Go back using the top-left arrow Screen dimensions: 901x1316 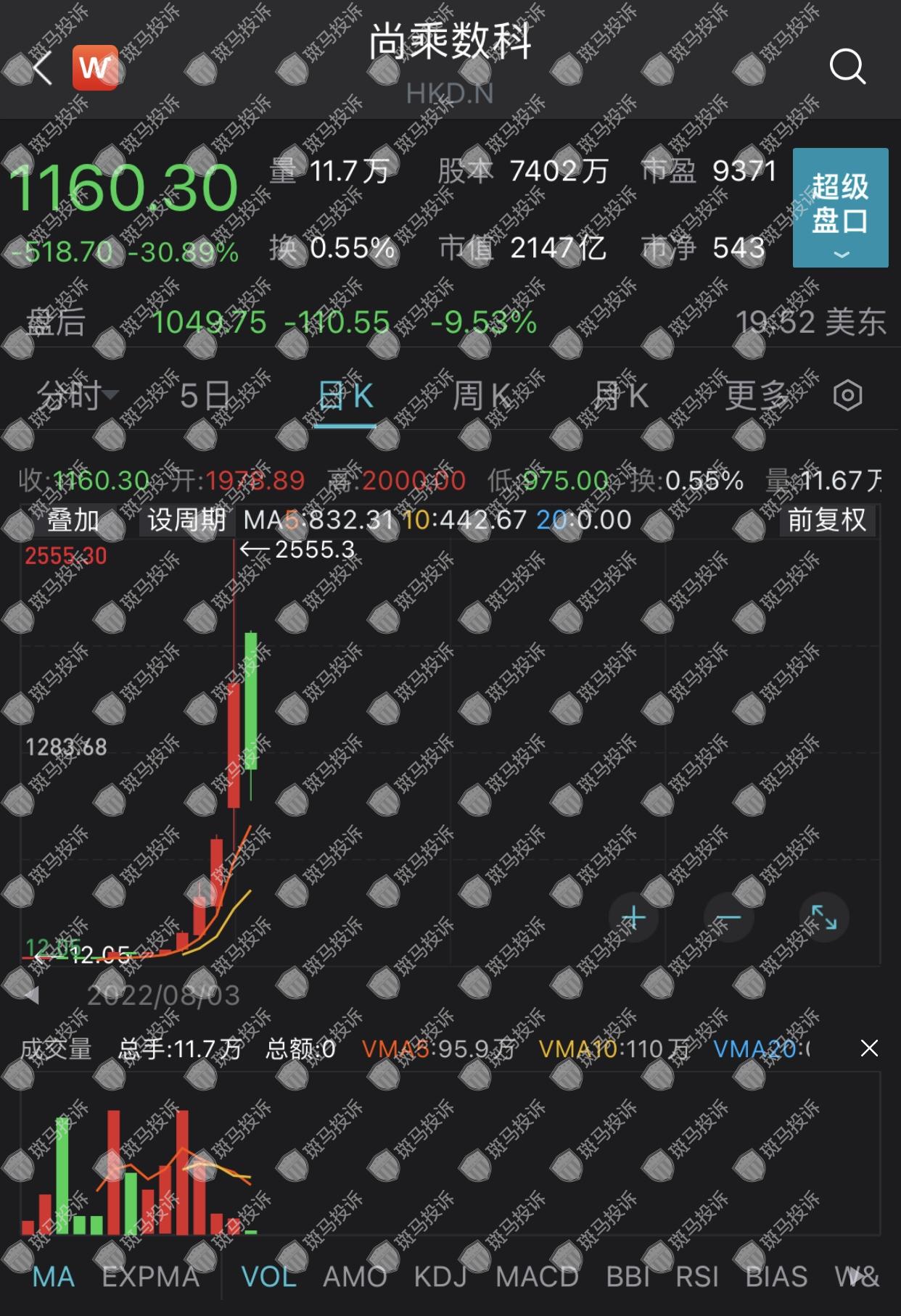42,68
